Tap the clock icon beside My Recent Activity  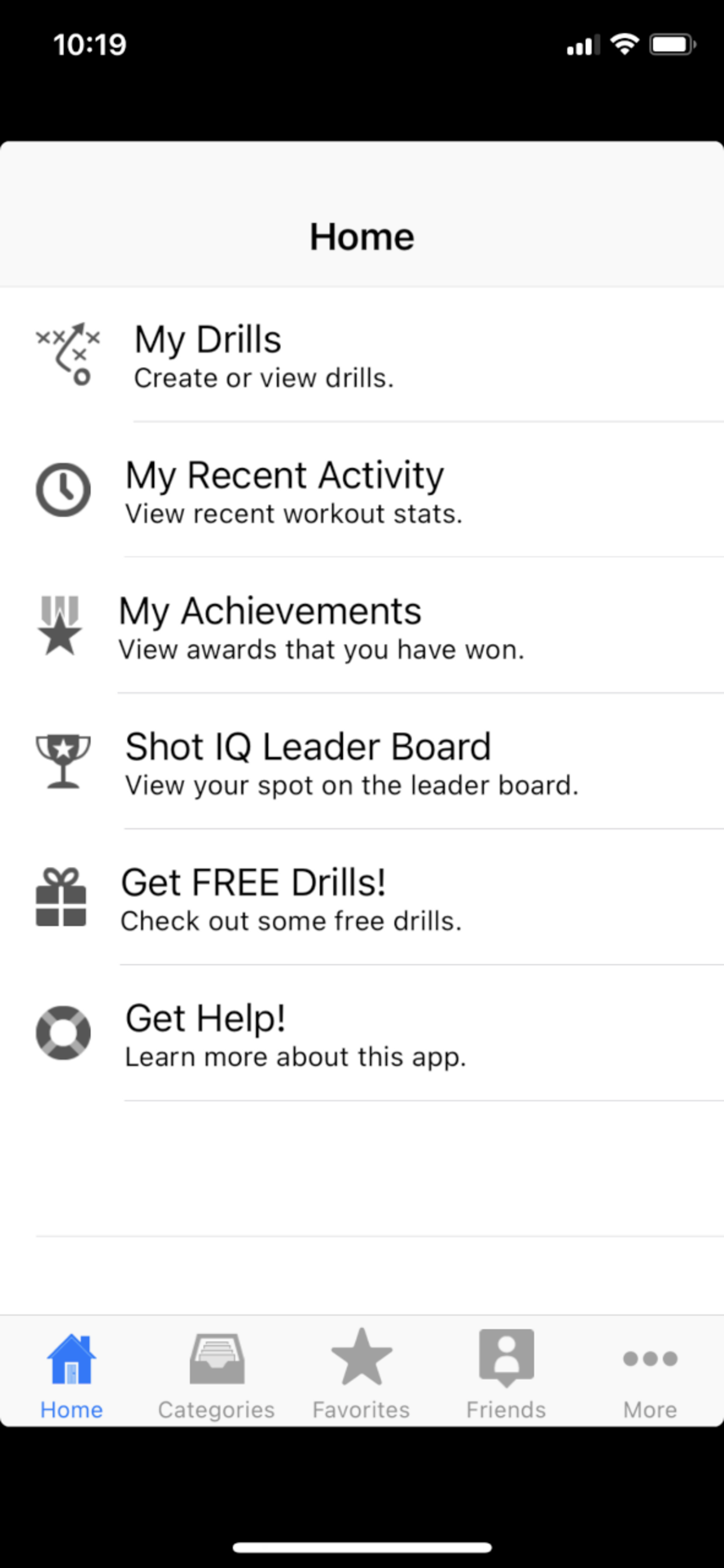pyautogui.click(x=63, y=489)
